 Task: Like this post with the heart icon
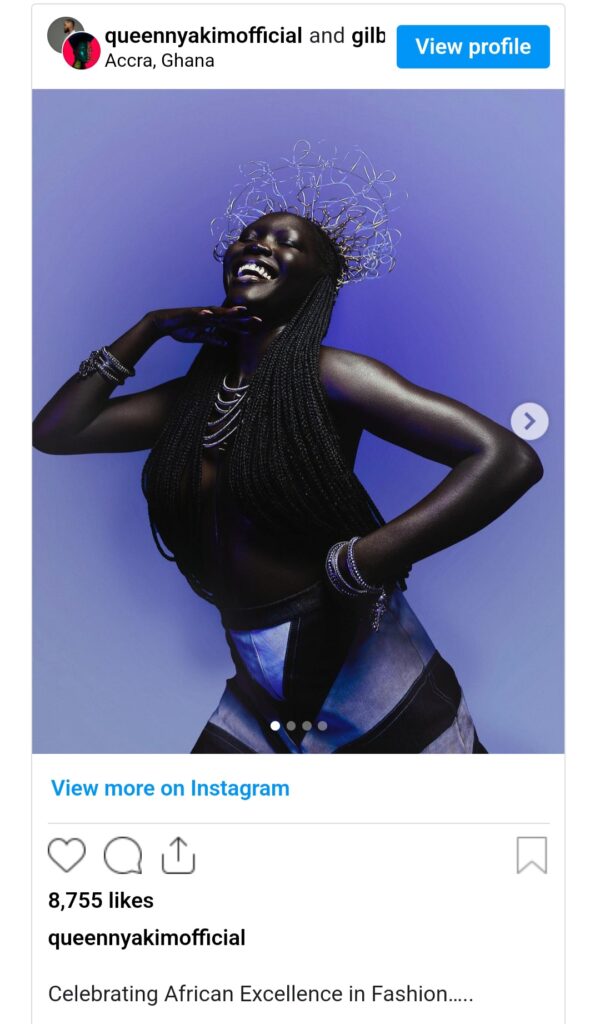(67, 856)
